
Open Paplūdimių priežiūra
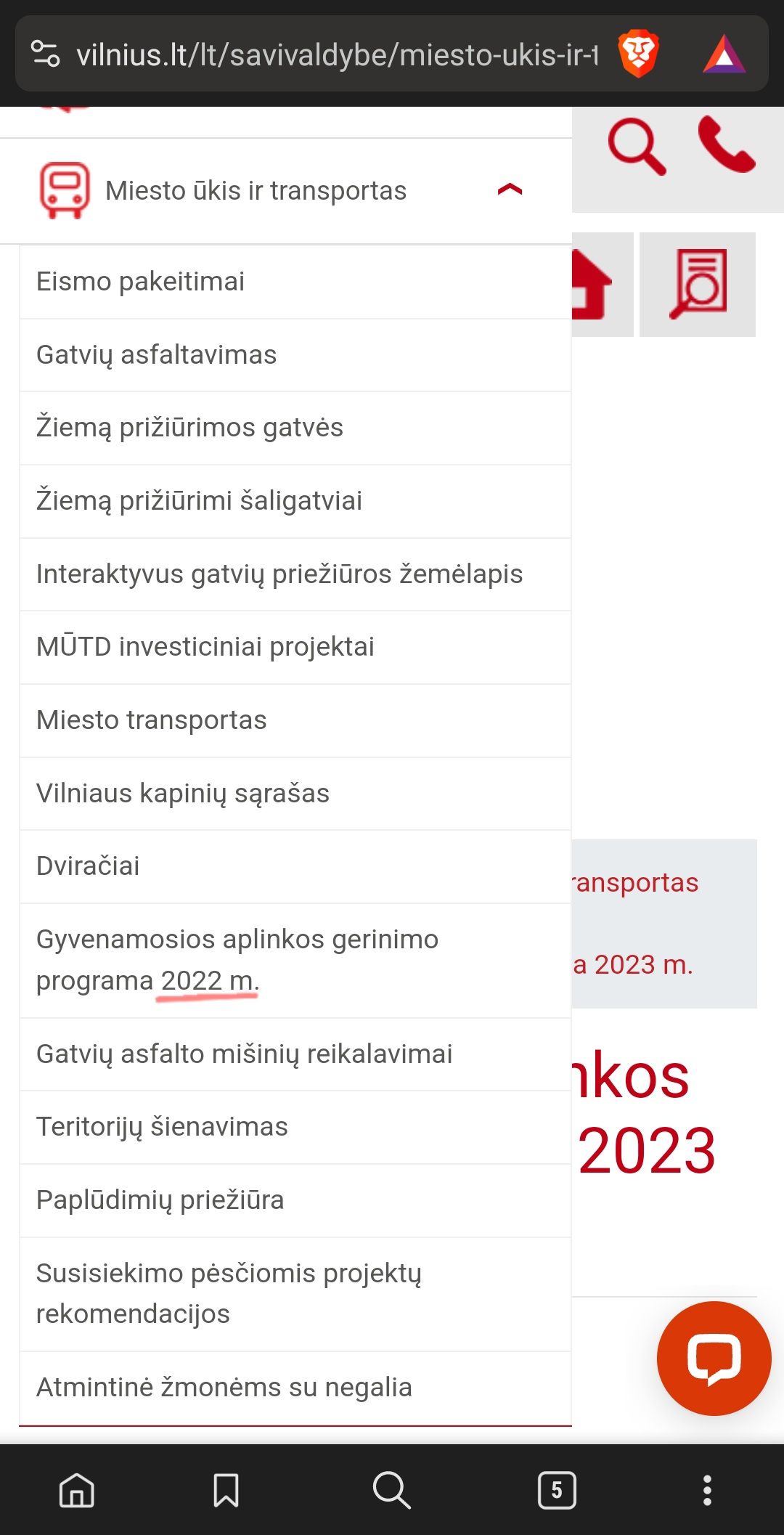click(160, 1200)
